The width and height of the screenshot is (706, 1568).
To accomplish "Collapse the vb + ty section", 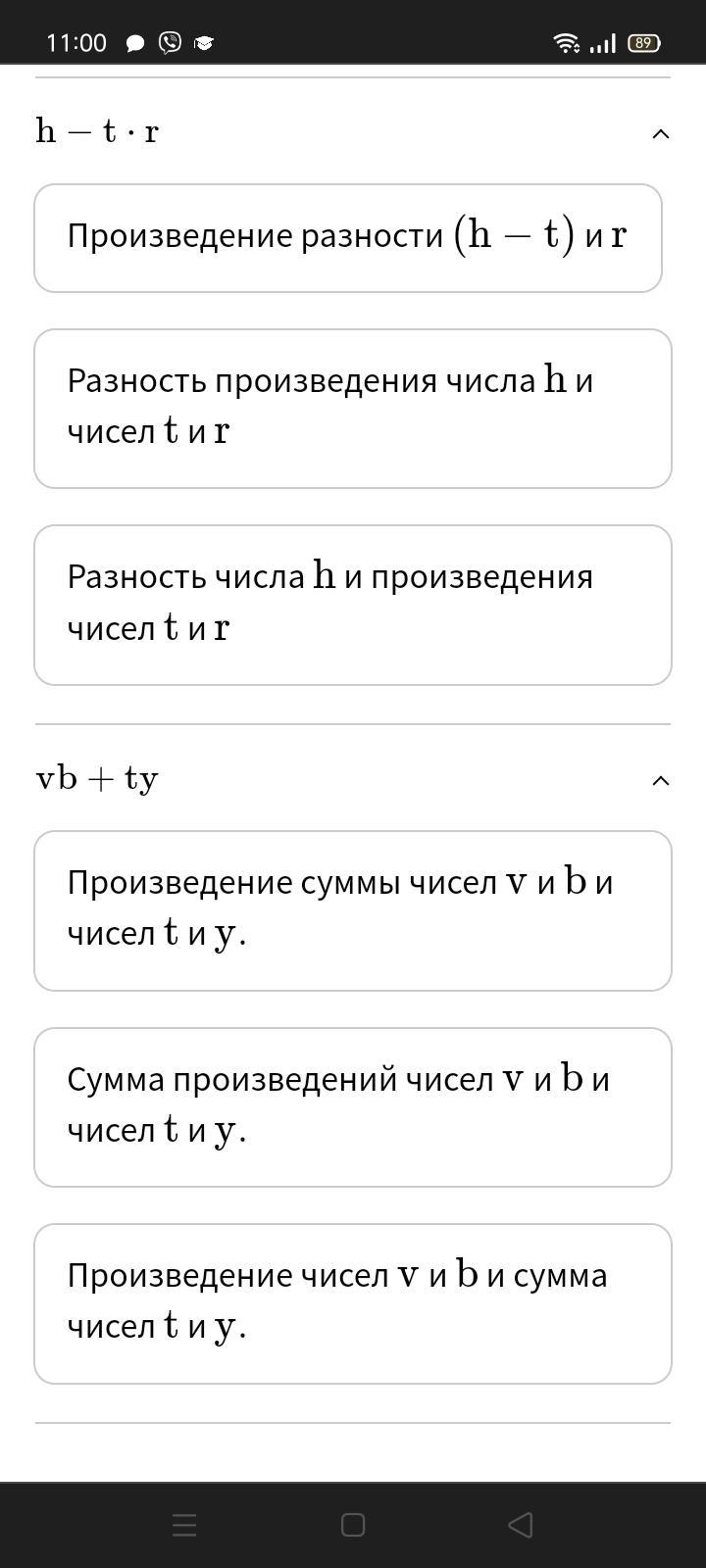I will (660, 780).
